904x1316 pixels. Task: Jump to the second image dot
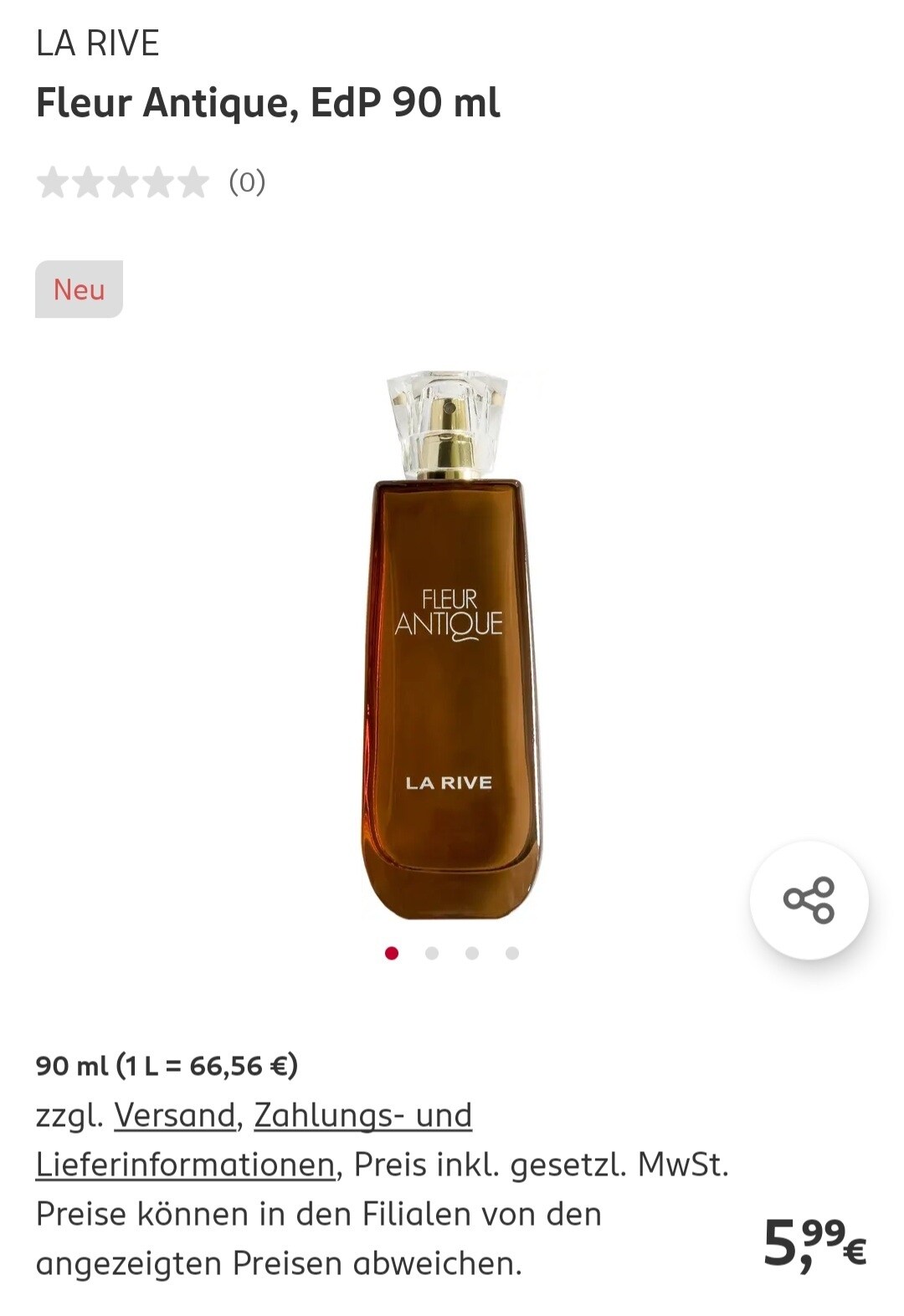click(x=432, y=953)
